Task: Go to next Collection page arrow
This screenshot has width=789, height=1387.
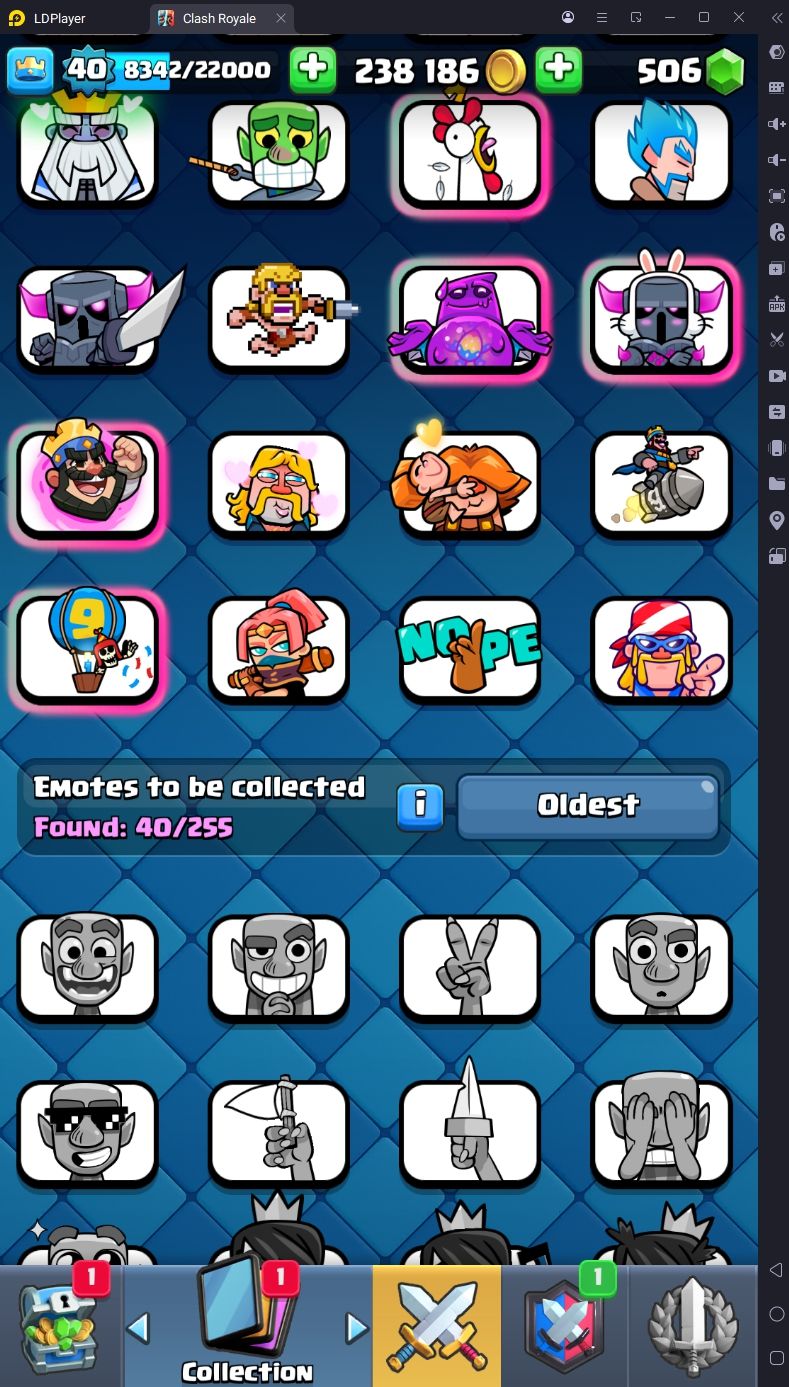Action: click(356, 1328)
